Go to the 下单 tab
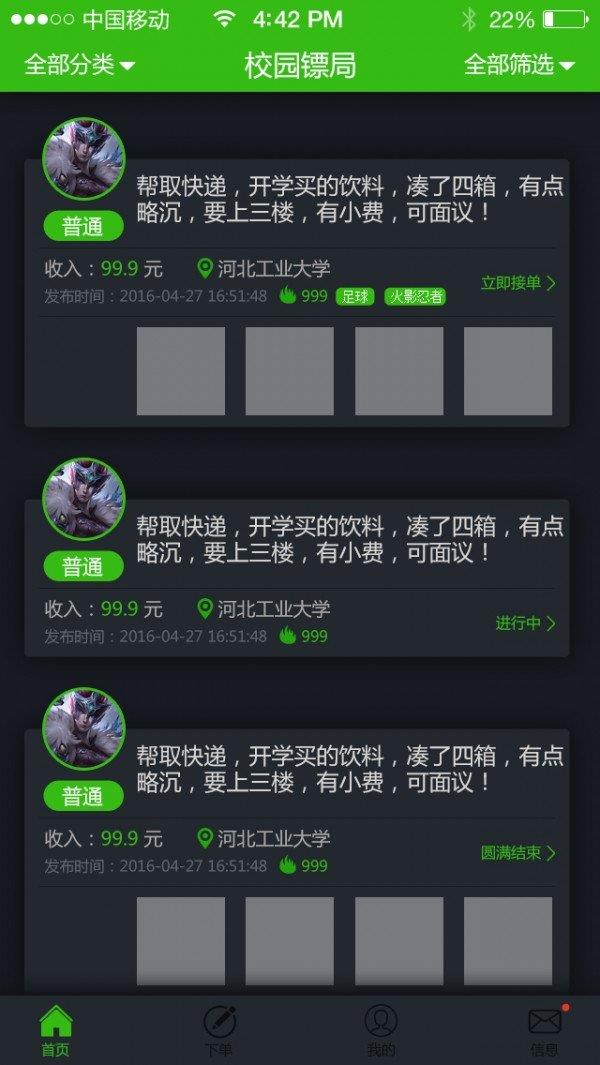Viewport: 600px width, 1065px height. pyautogui.click(x=219, y=1030)
